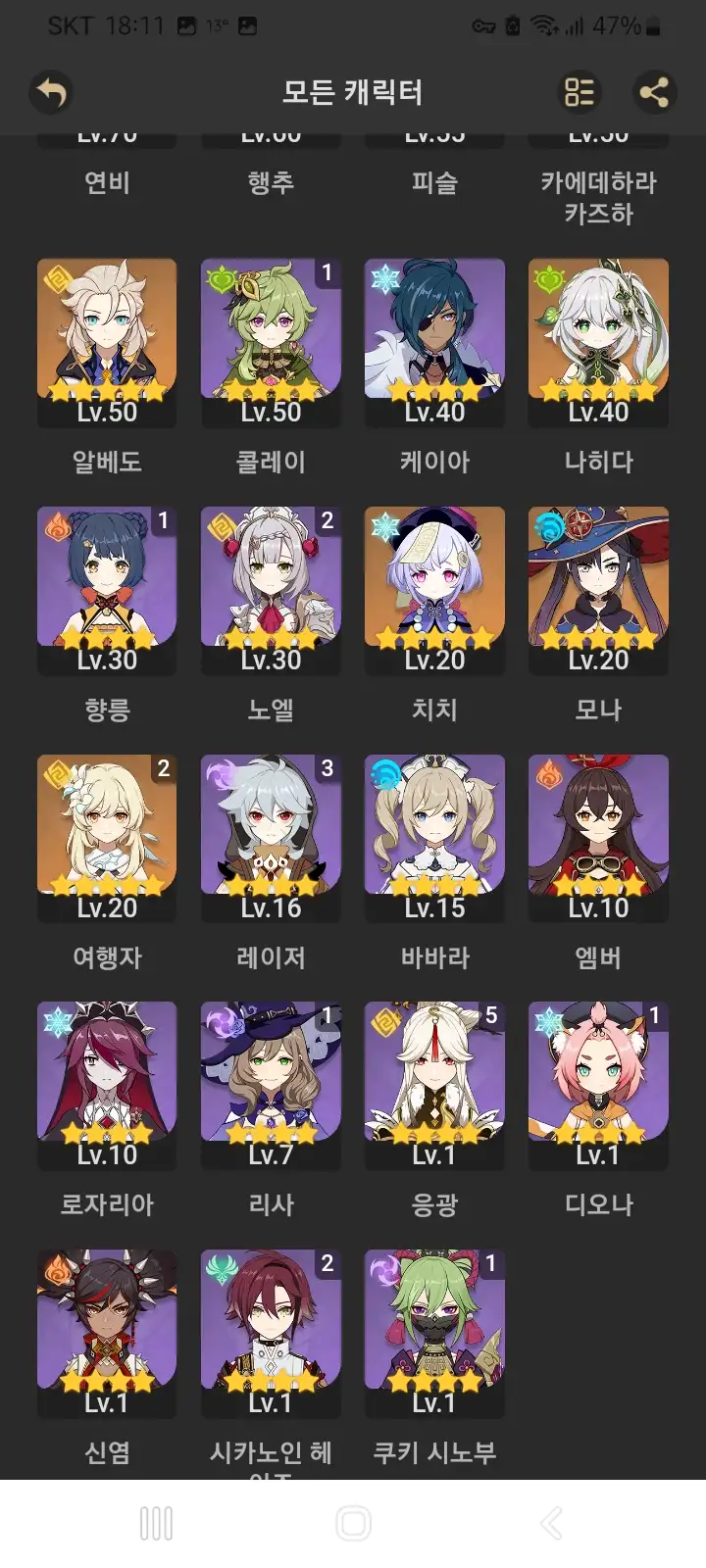706x1568 pixels.
Task: View 치치 character details
Action: (434, 589)
